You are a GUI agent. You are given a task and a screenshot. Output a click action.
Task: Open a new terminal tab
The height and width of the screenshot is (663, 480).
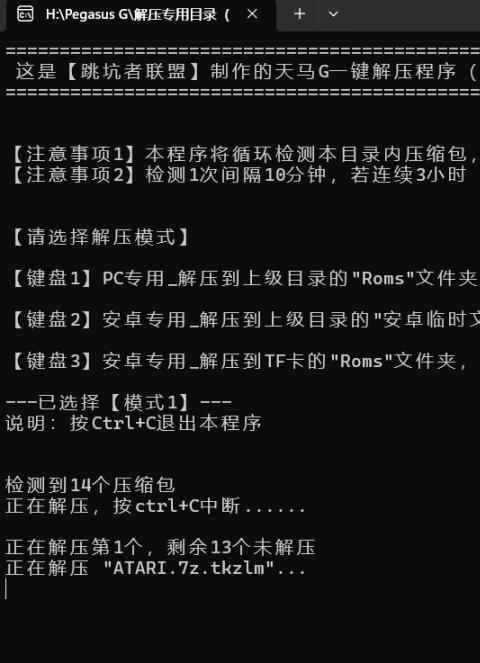[299, 14]
